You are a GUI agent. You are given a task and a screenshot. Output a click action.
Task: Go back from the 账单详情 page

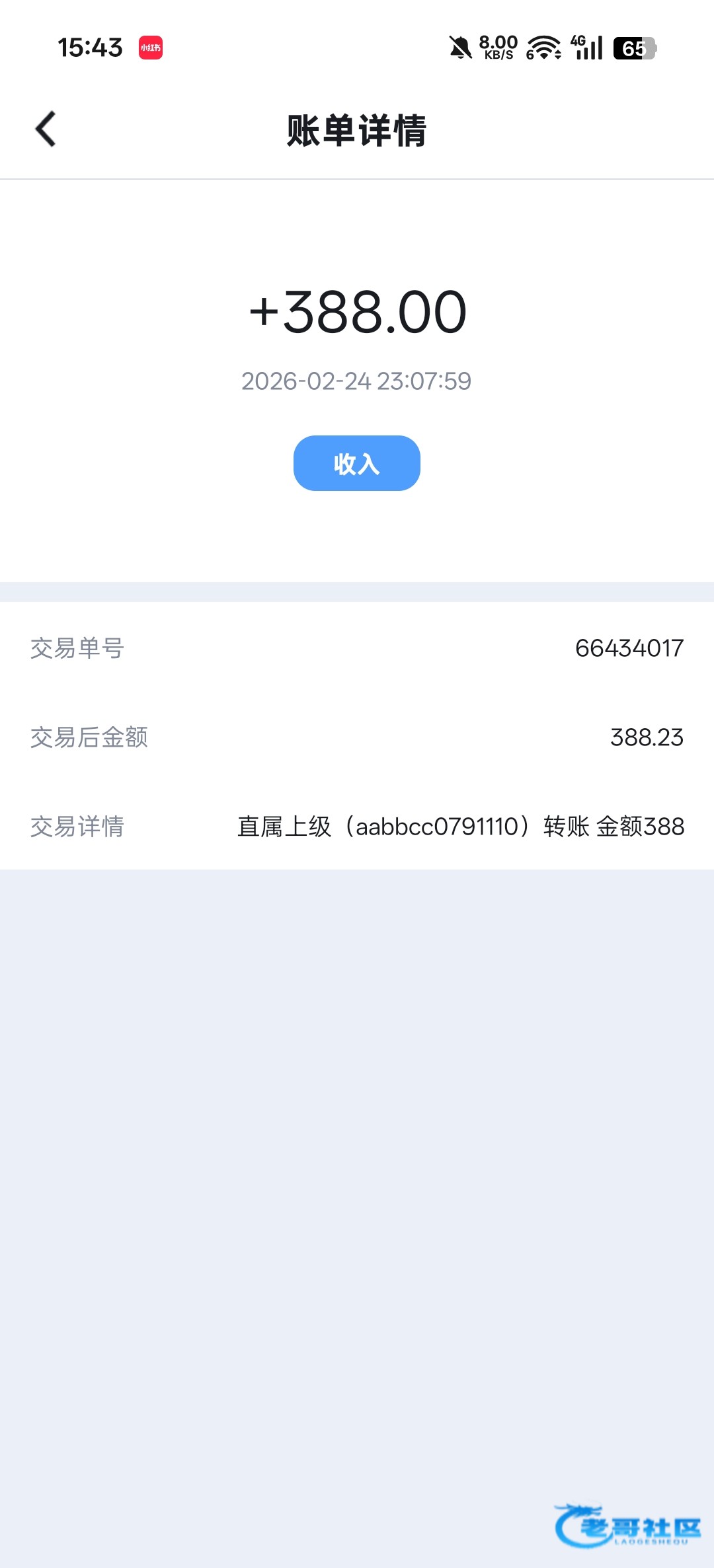(x=46, y=129)
